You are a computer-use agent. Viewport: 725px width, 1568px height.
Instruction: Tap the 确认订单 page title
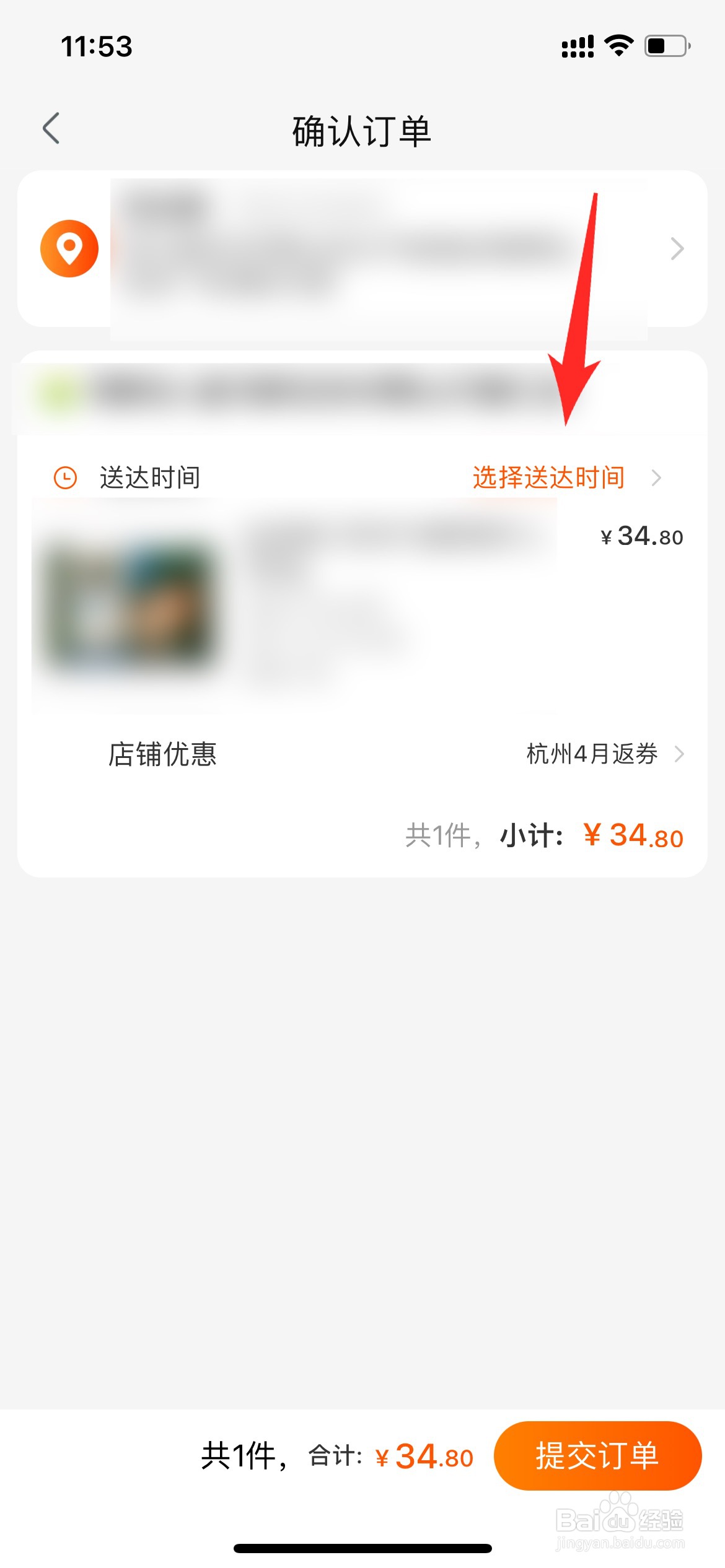click(362, 131)
